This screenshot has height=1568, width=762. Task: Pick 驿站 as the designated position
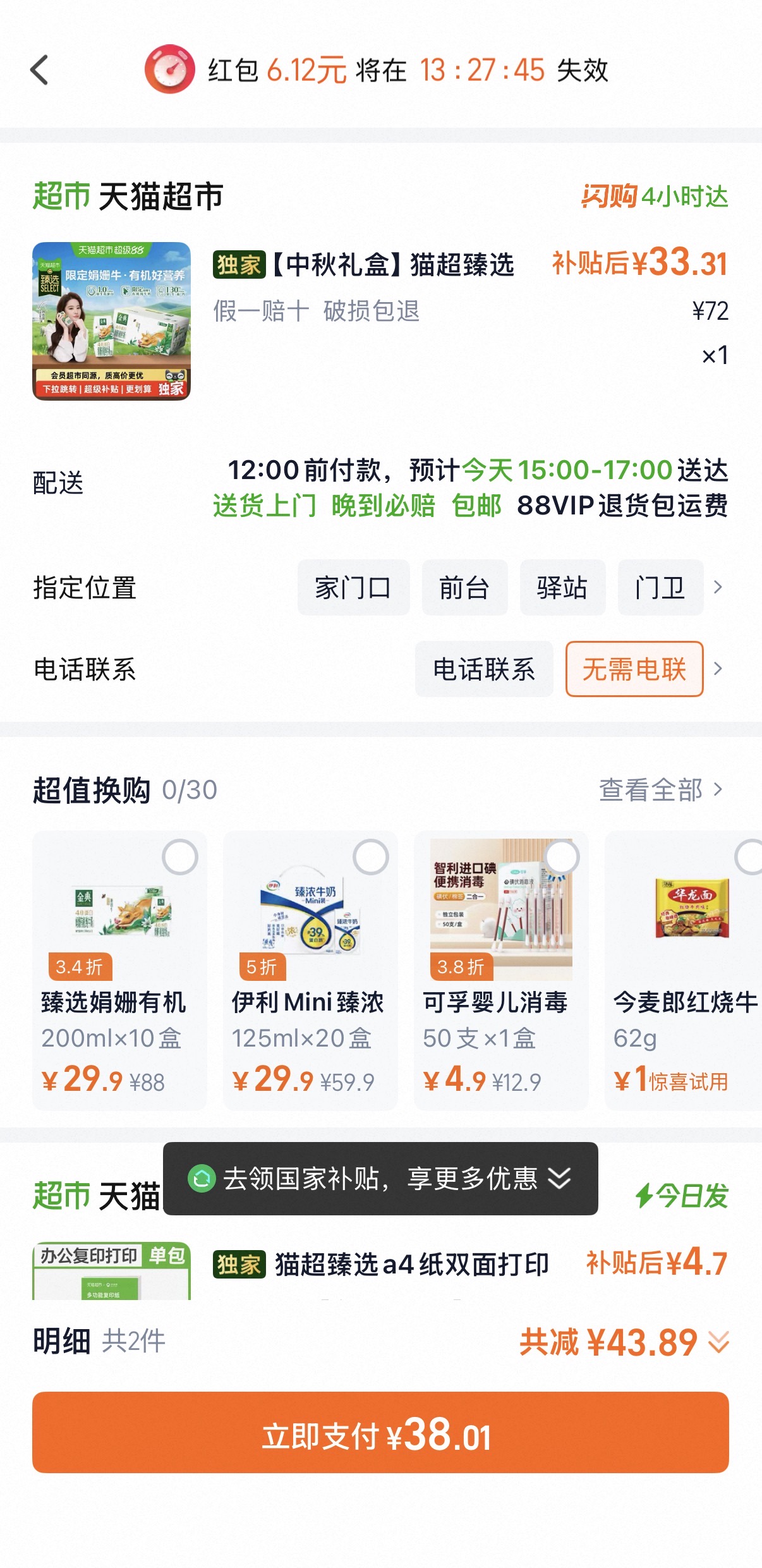pyautogui.click(x=562, y=587)
